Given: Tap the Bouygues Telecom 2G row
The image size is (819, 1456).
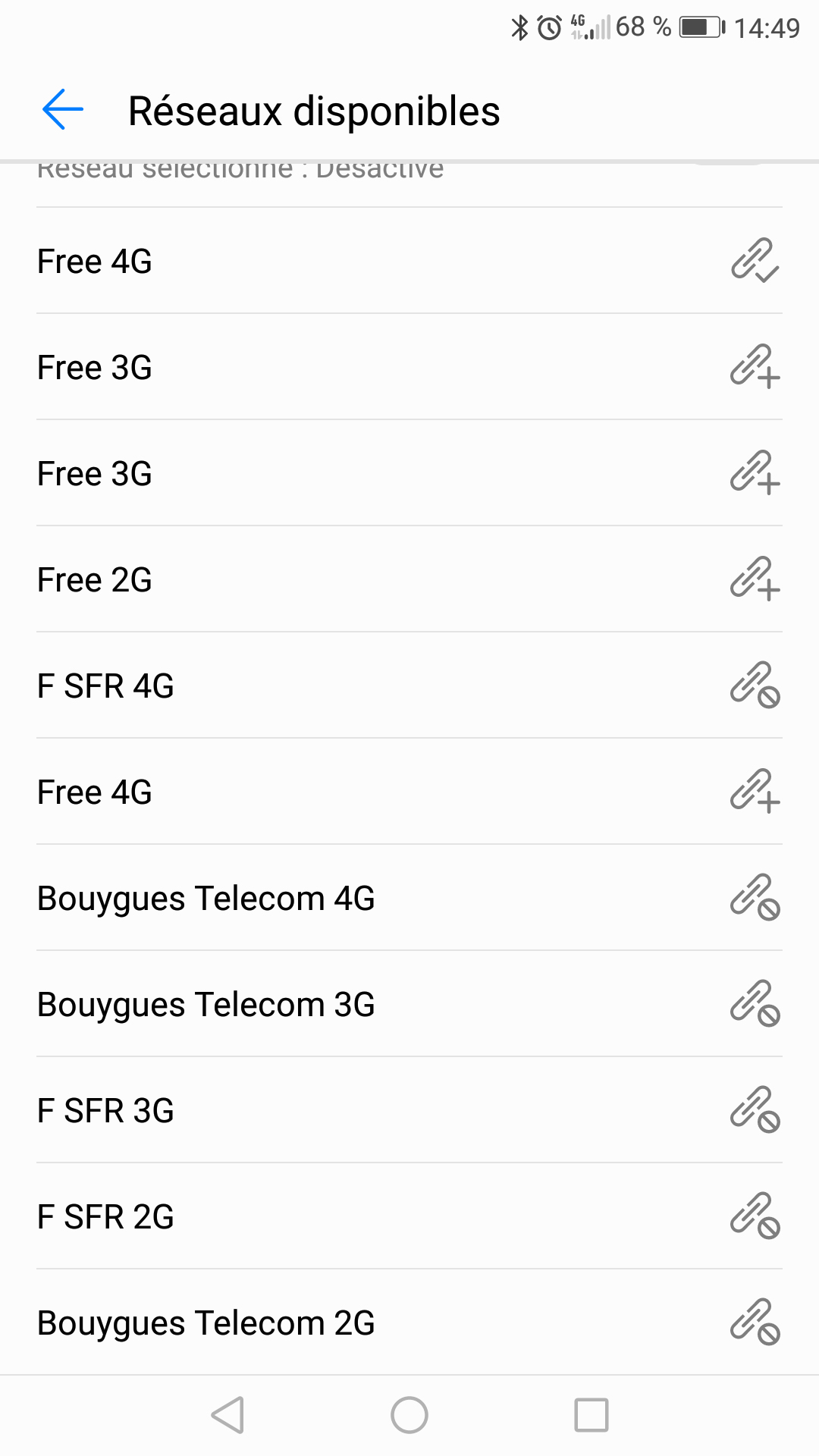Looking at the screenshot, I should pos(206,1323).
